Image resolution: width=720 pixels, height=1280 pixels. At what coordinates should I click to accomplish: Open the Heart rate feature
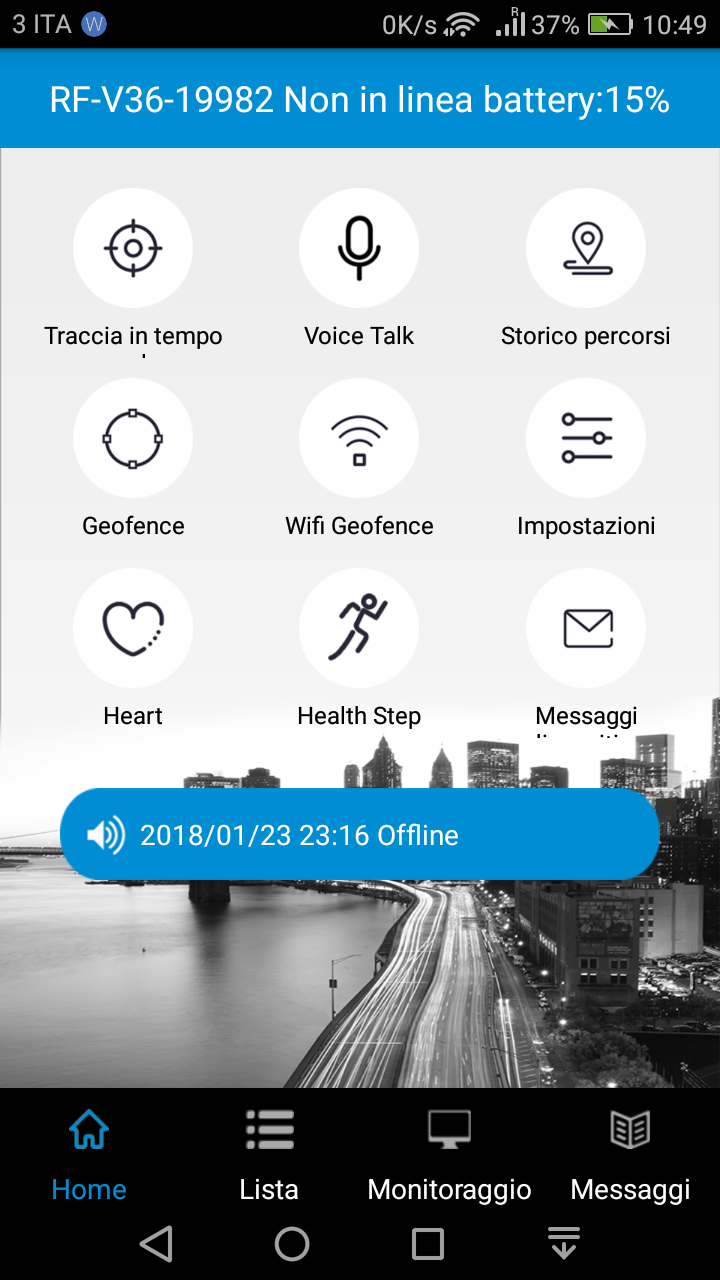point(133,628)
